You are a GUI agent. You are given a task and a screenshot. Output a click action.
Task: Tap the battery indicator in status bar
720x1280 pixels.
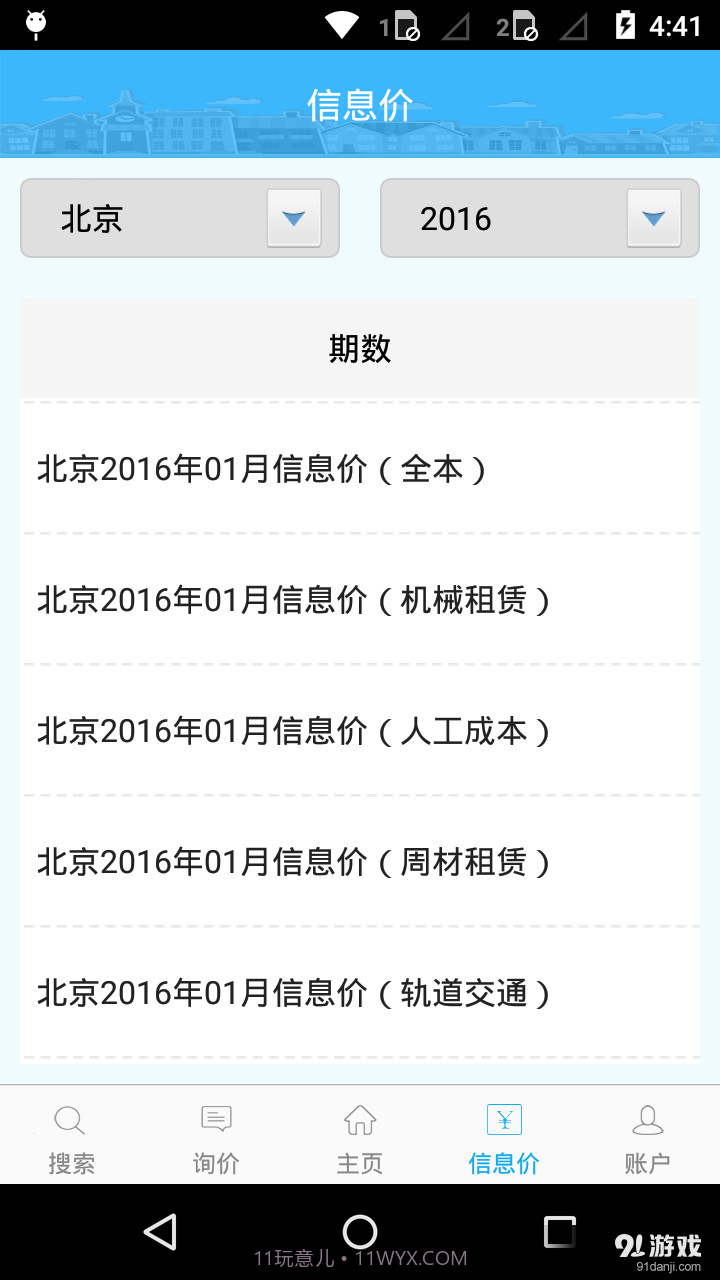click(625, 24)
